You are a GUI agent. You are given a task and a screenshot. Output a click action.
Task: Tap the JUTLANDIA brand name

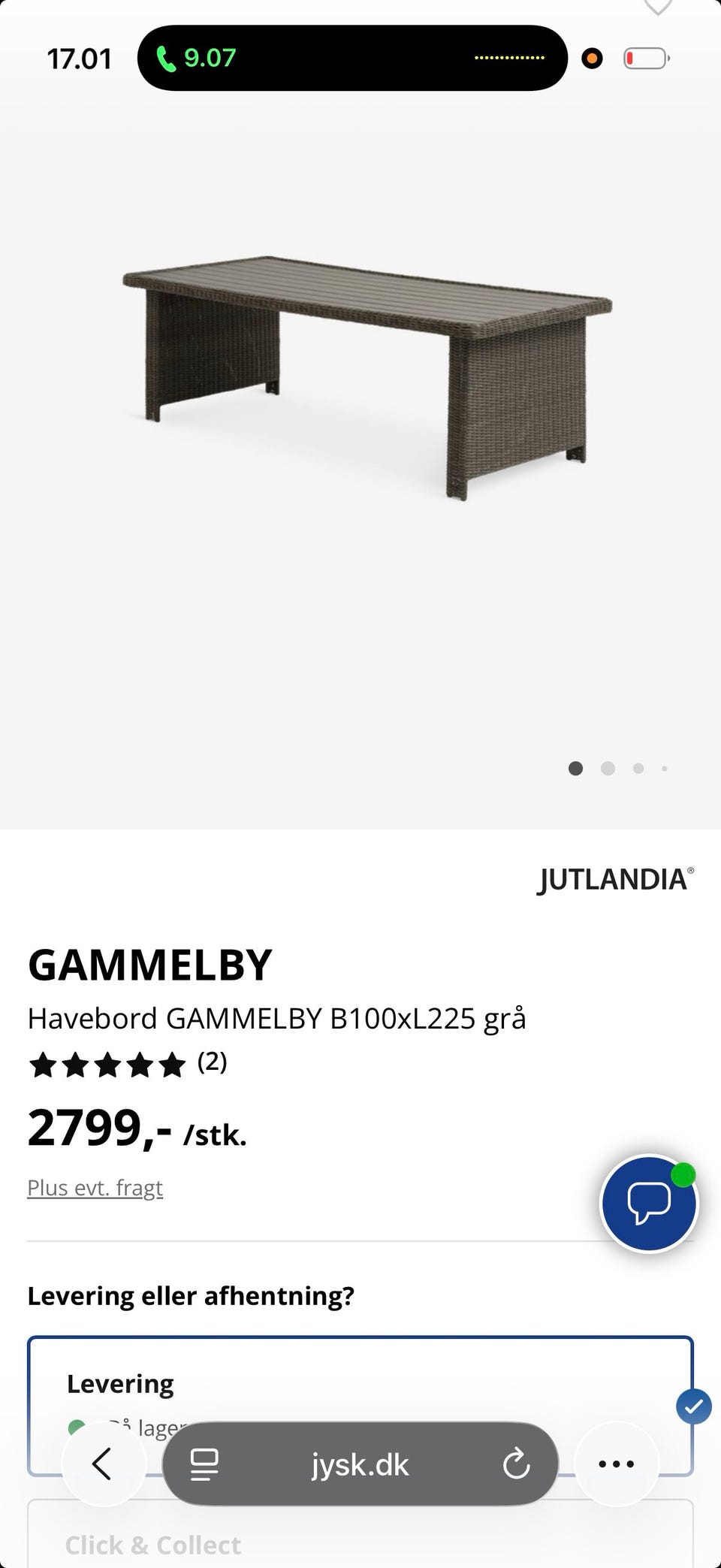point(614,879)
